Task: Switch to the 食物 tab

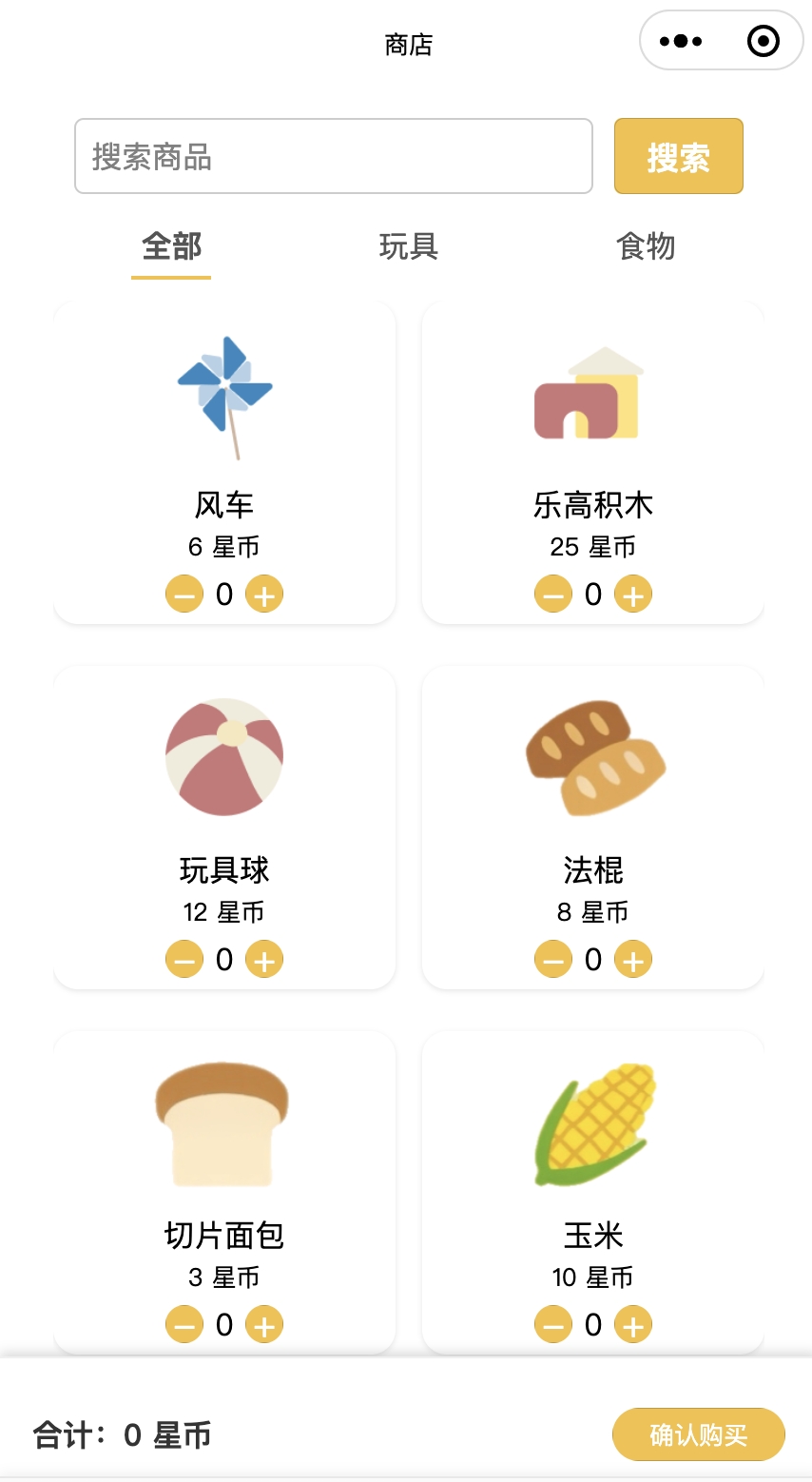Action: tap(647, 246)
